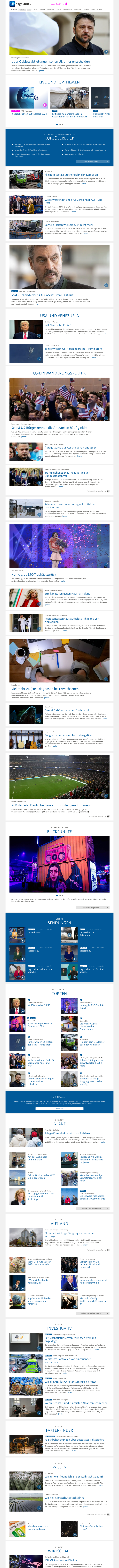The width and height of the screenshot is (119, 1568).
Task: Read the article 'Nemo gibt ESC-Trophäe zurück'
Action: point(33,575)
